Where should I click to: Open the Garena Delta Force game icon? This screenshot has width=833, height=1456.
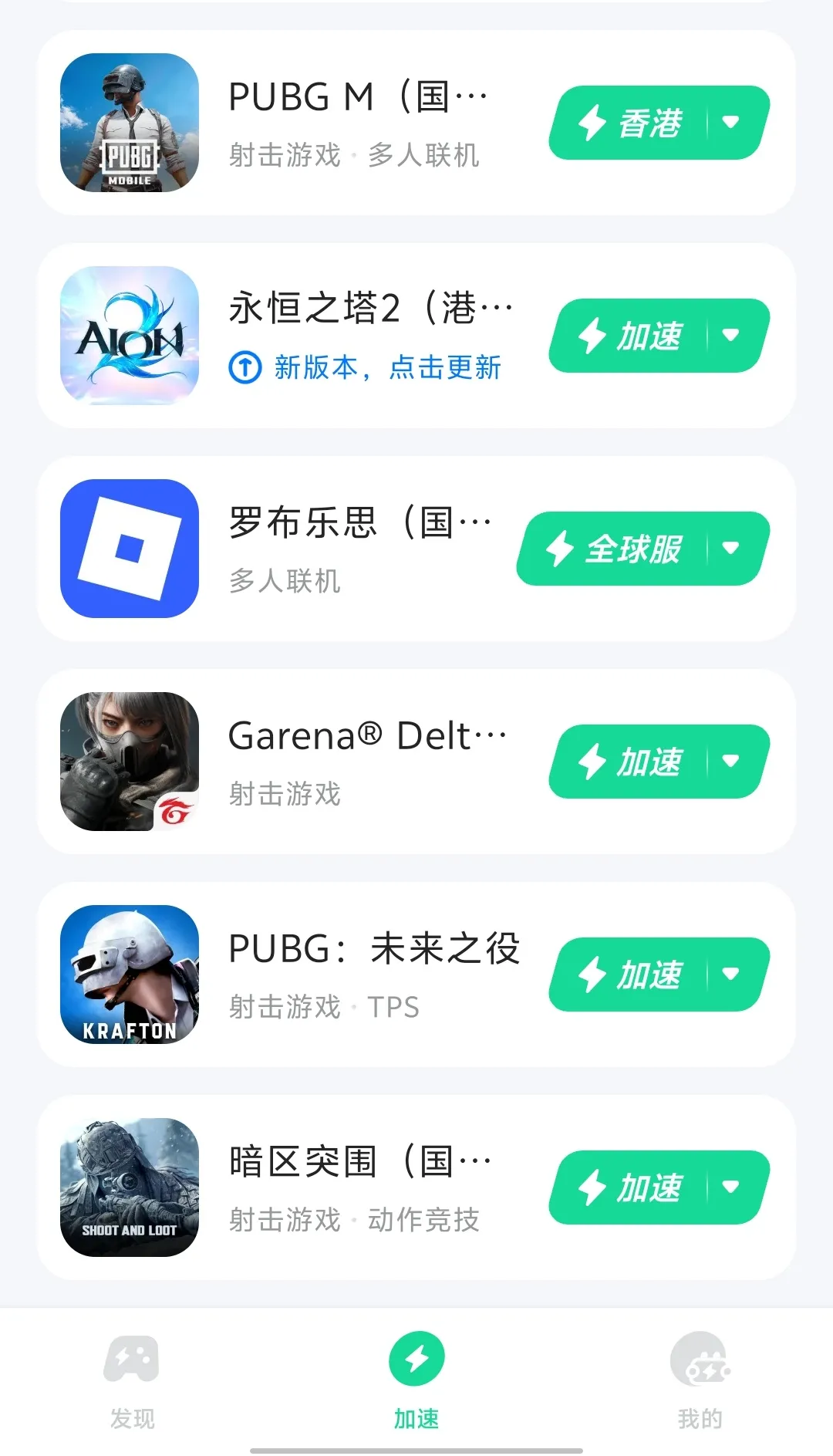click(129, 762)
